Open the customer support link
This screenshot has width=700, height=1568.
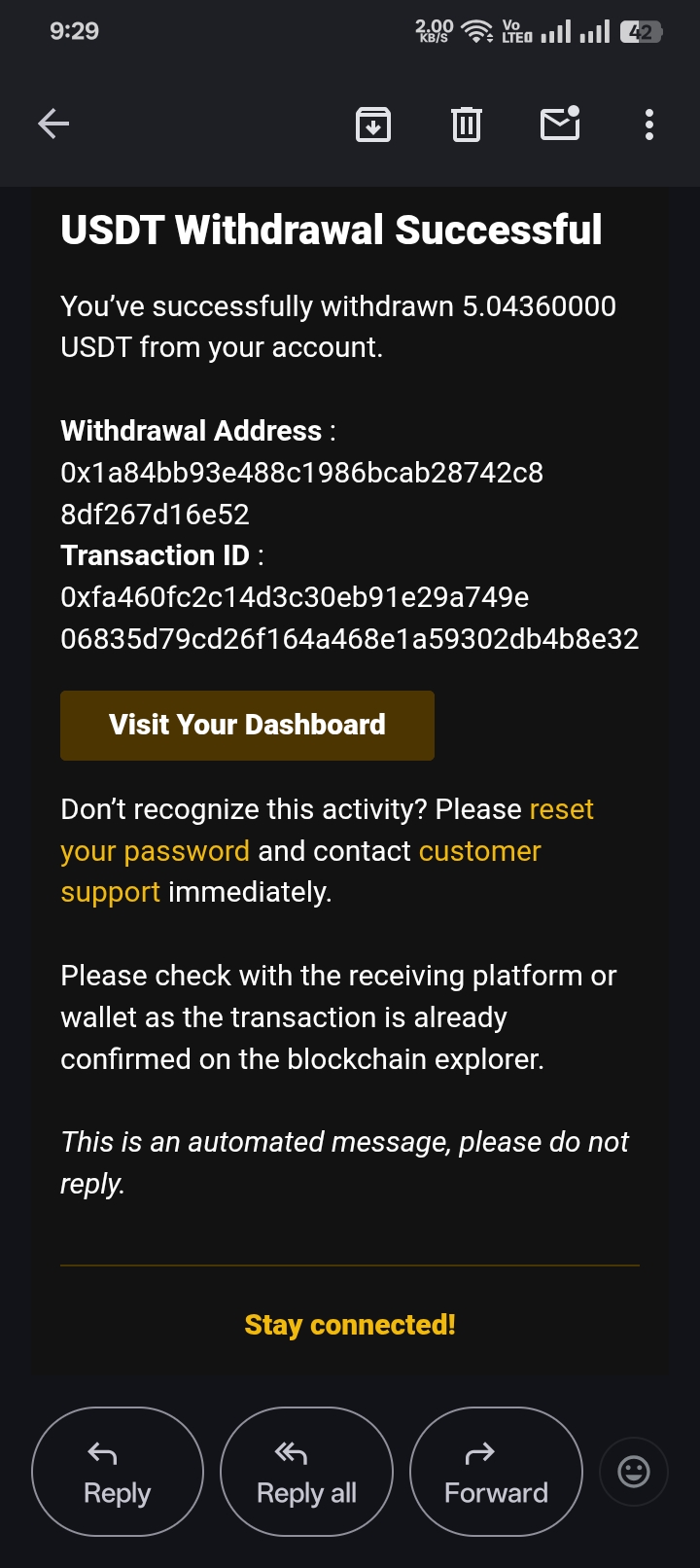tap(479, 851)
